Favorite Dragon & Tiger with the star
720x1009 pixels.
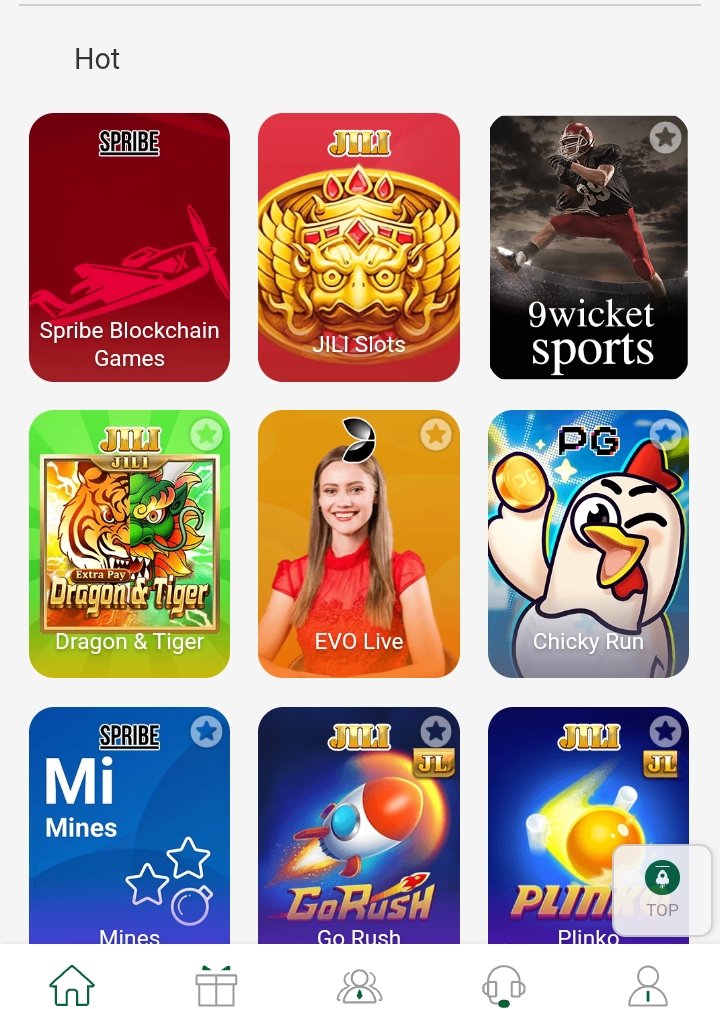206,434
